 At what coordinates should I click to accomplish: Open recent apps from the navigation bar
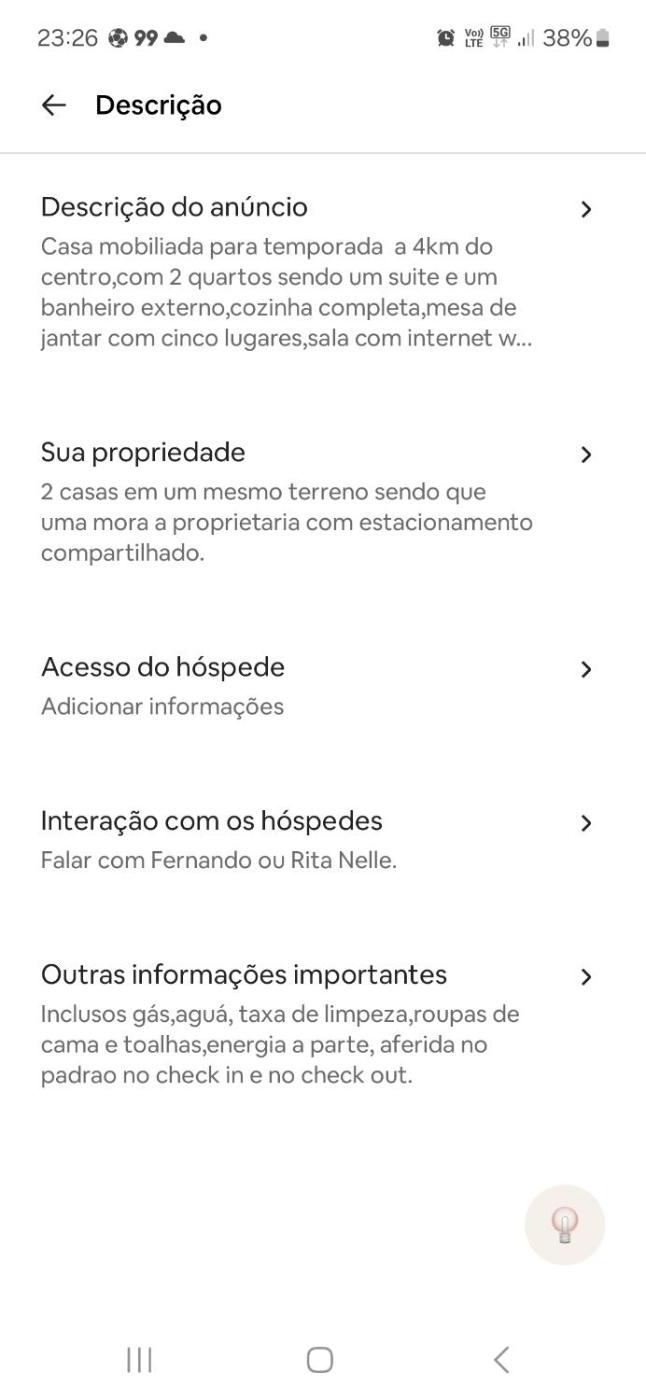(x=138, y=1359)
